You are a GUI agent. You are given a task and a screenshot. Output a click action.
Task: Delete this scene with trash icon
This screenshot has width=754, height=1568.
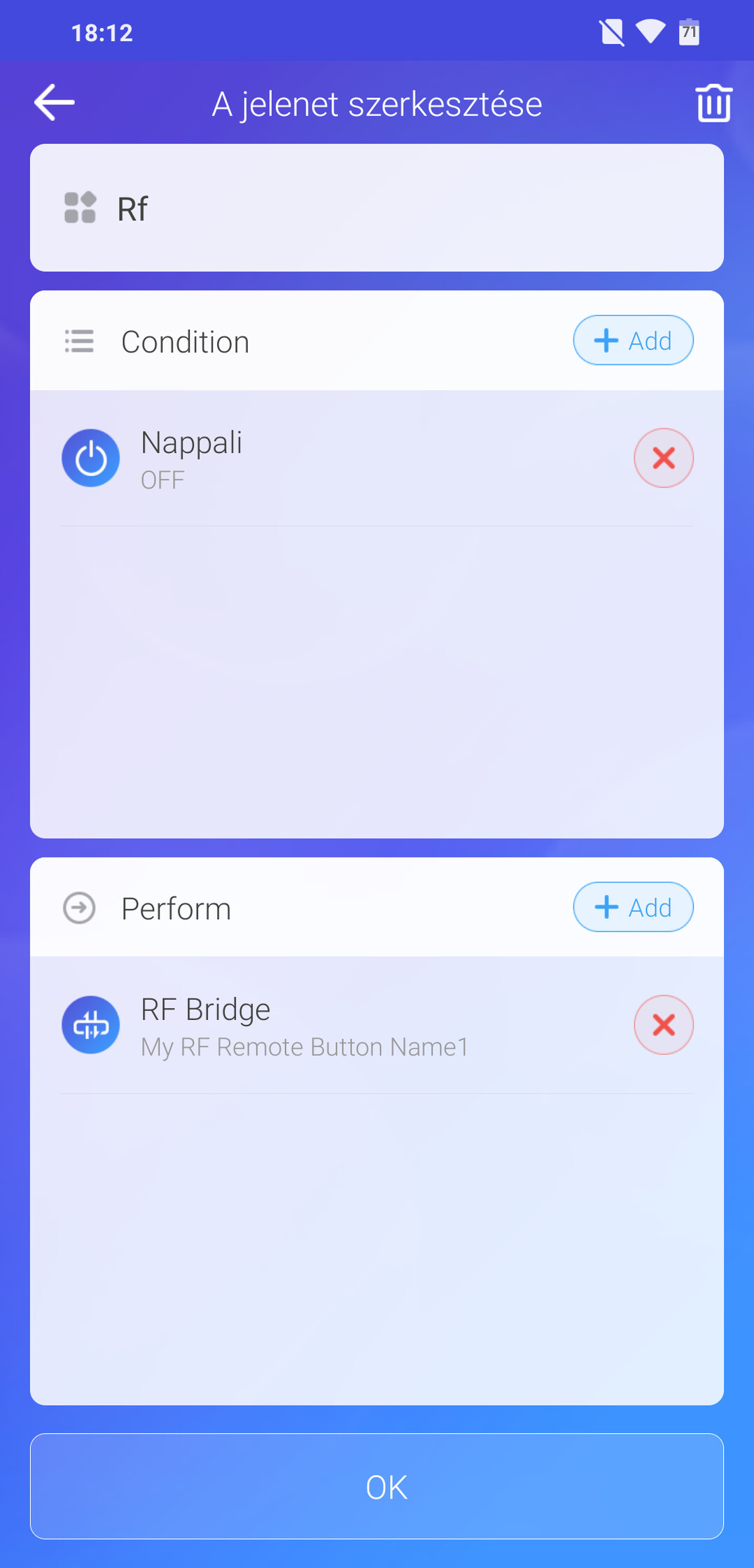click(713, 104)
